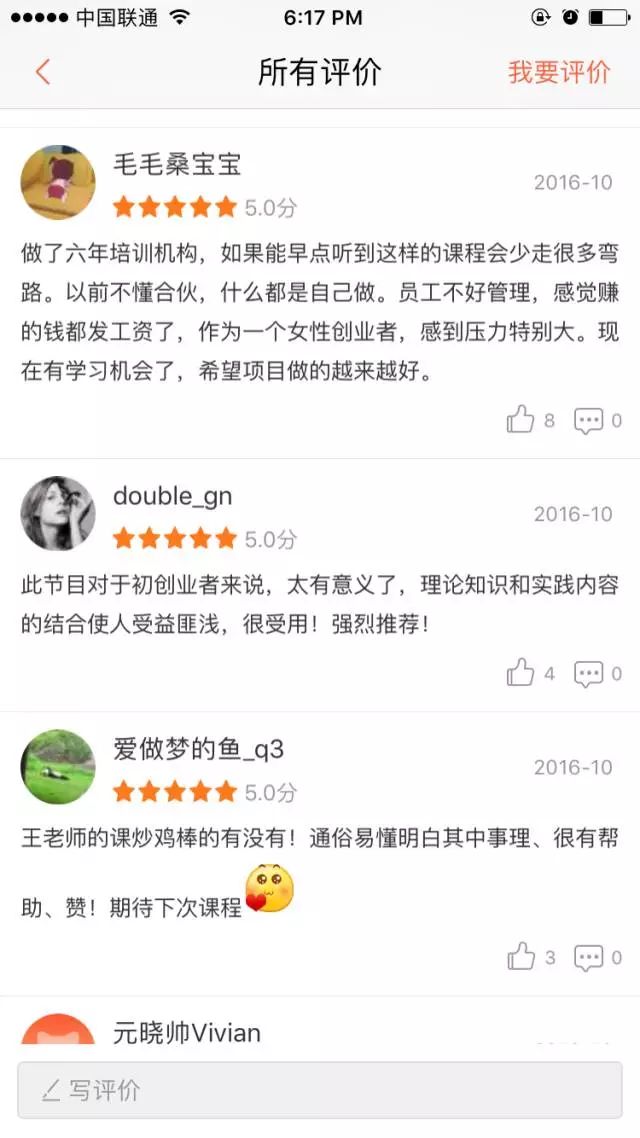
Task: View double_gn's avatar profile
Action: click(x=58, y=513)
